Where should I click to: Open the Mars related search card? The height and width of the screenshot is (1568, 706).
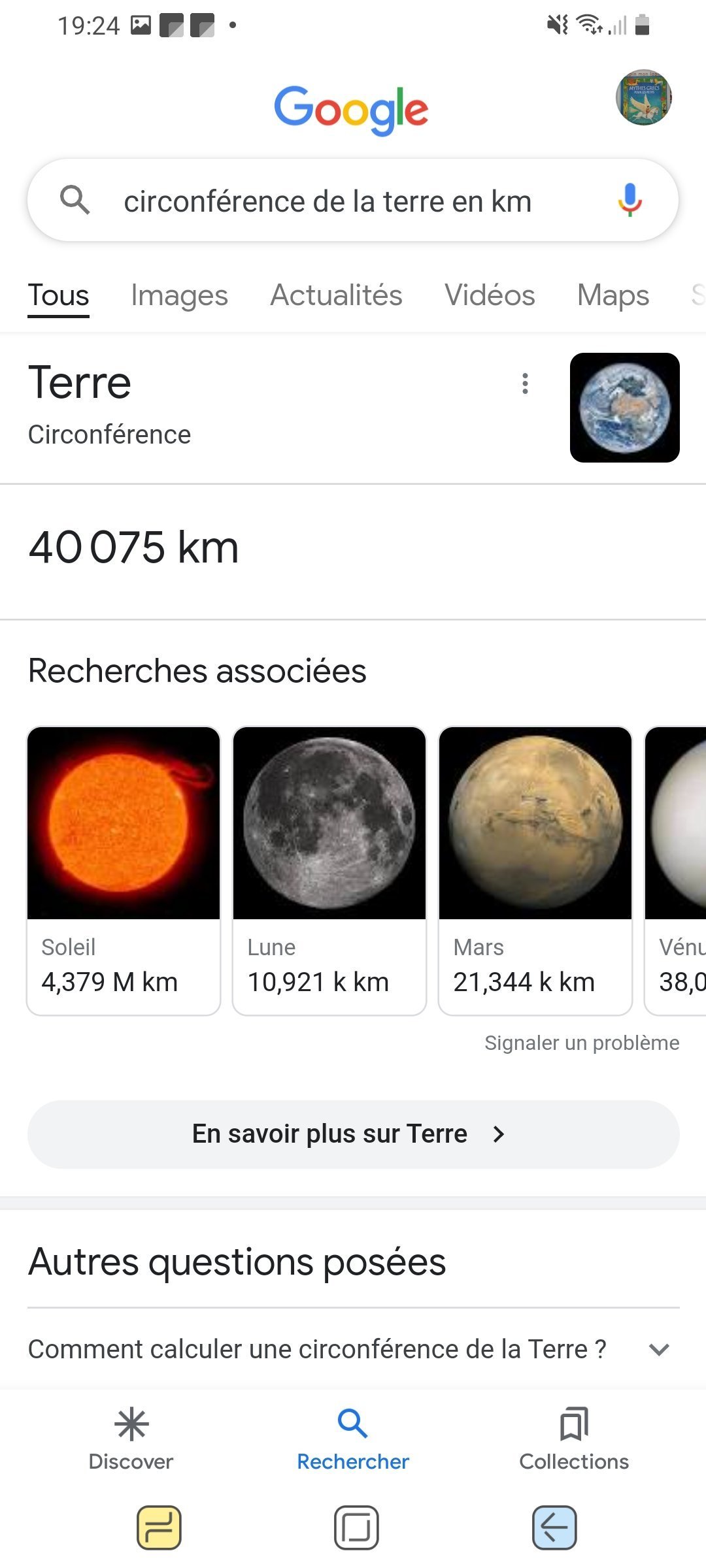(x=535, y=870)
